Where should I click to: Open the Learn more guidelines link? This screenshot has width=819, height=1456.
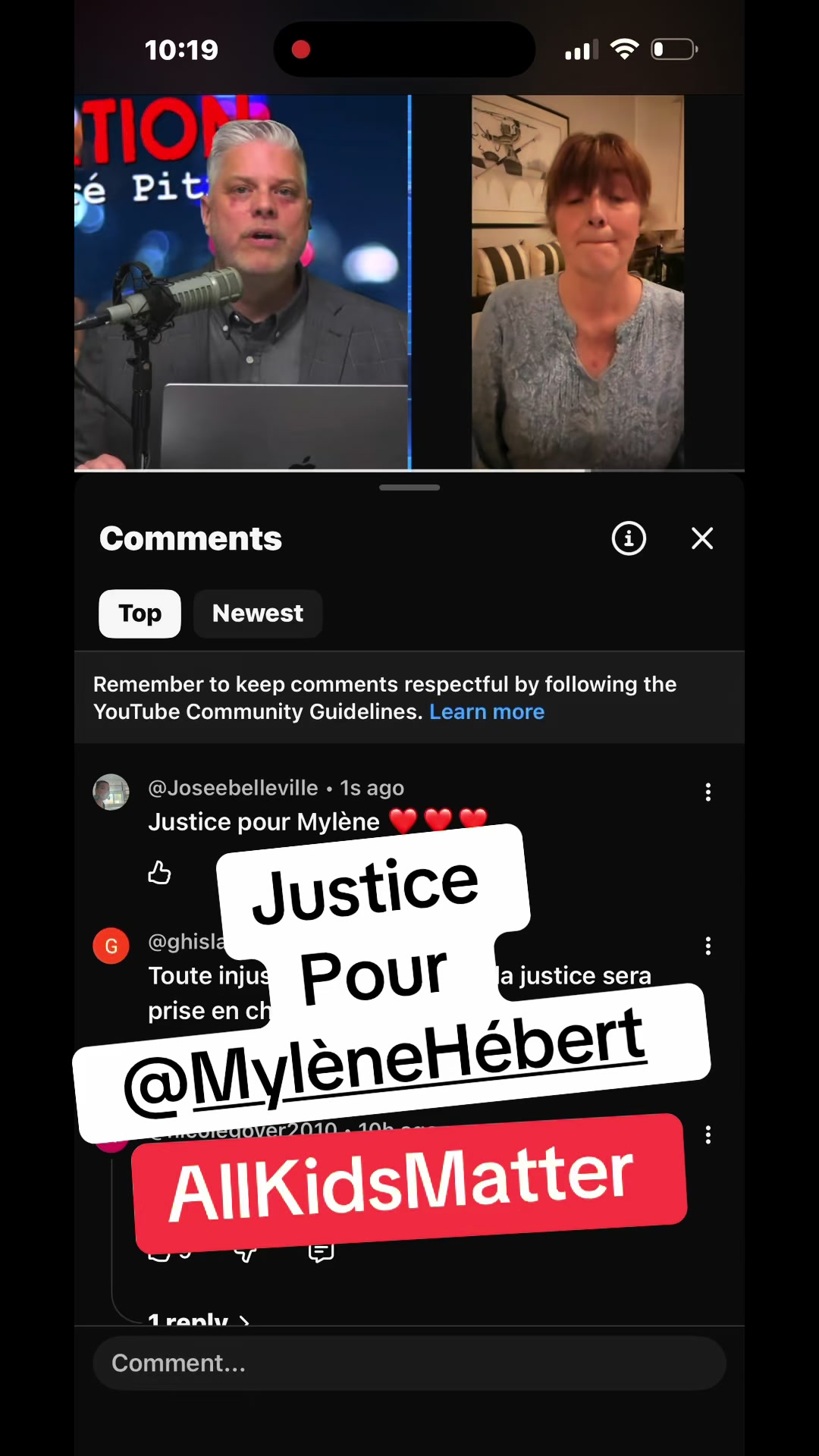click(487, 712)
